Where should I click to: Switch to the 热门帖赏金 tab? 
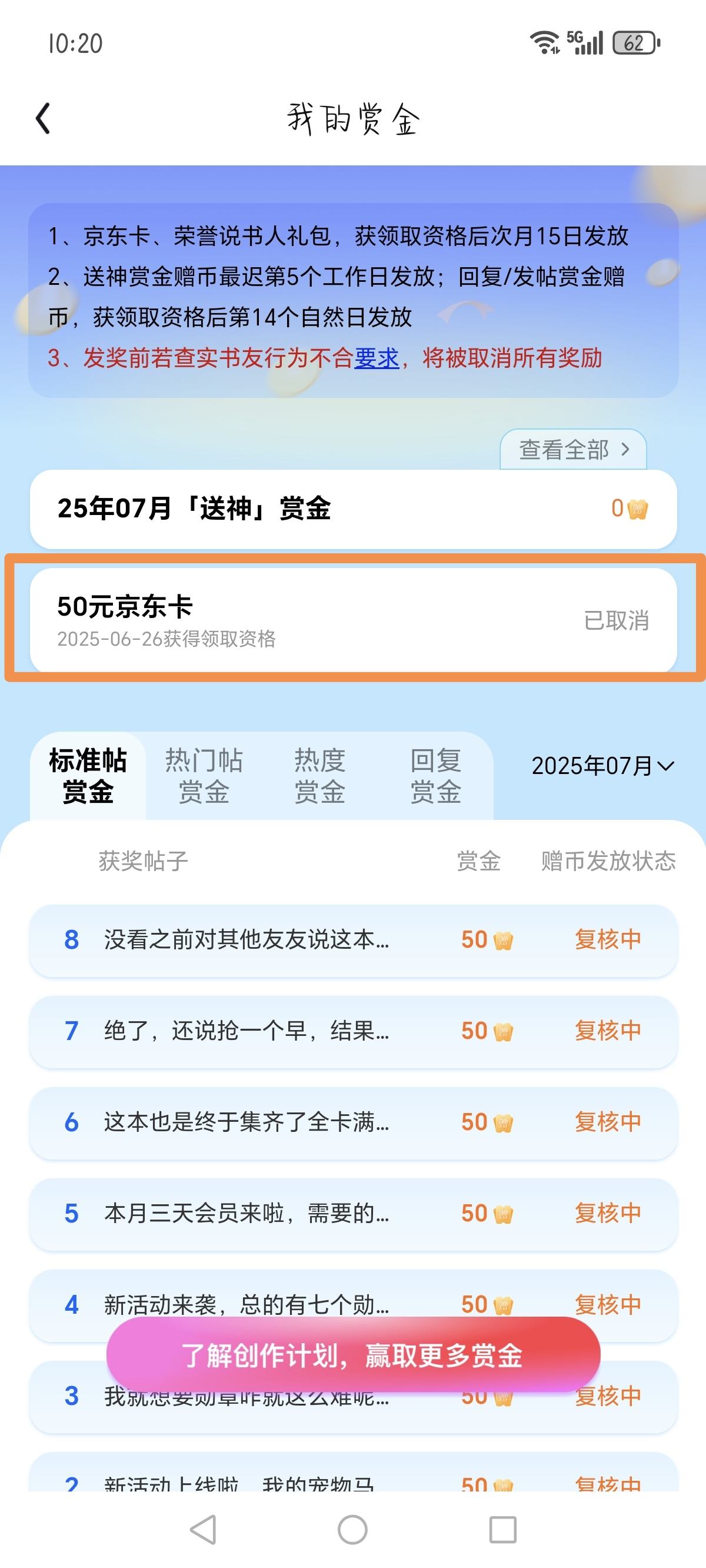(204, 776)
